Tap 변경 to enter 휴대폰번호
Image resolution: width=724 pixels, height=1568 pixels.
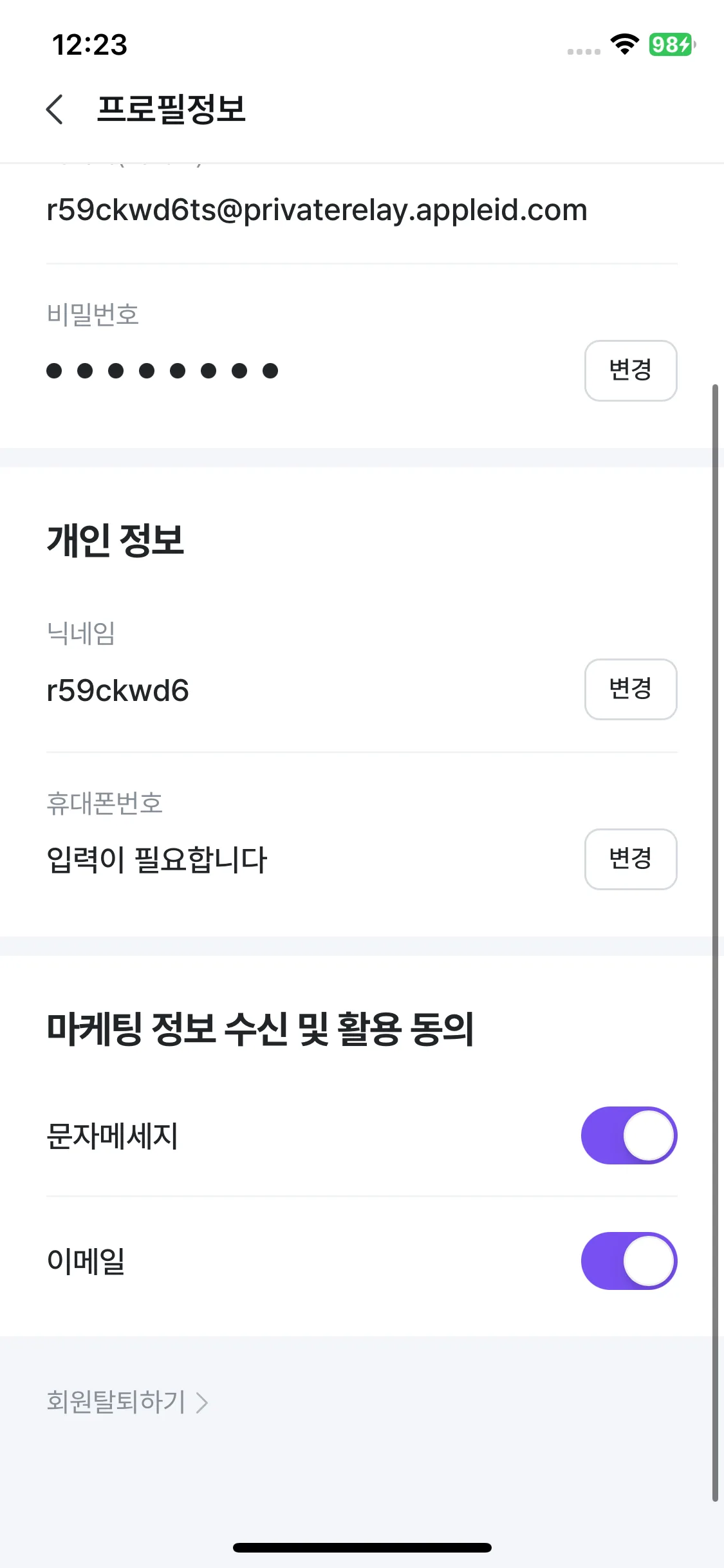click(x=630, y=859)
